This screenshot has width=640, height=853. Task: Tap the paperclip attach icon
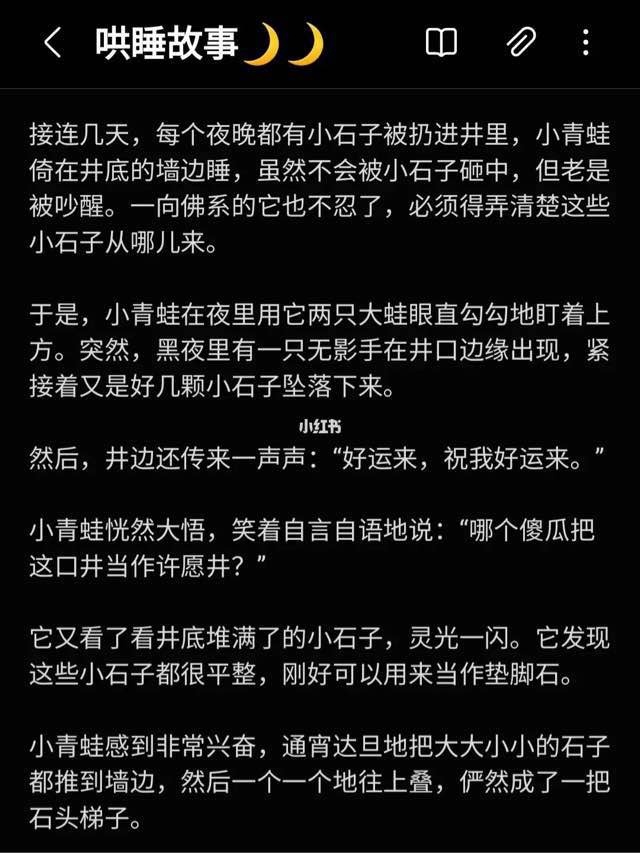click(520, 43)
